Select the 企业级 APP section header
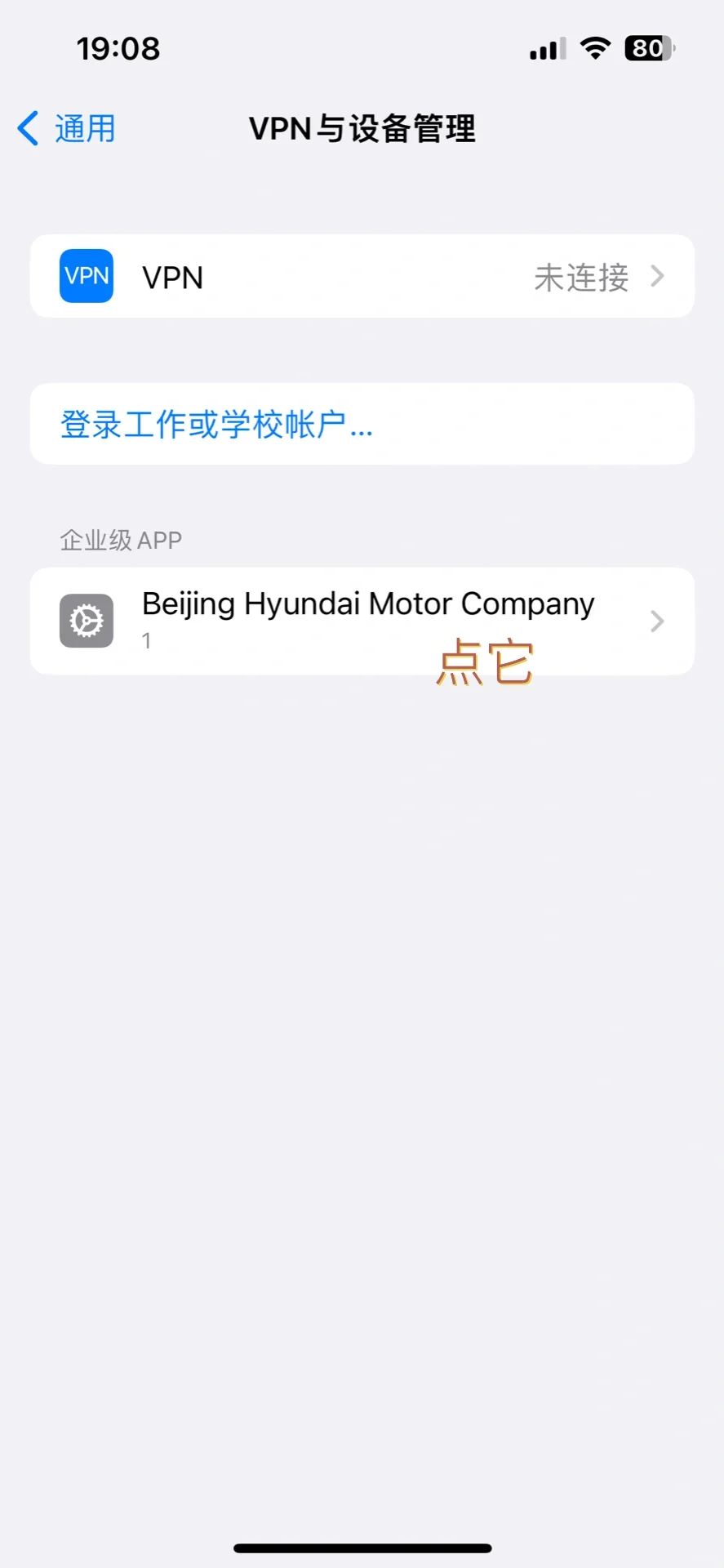This screenshot has height=1568, width=724. 120,540
